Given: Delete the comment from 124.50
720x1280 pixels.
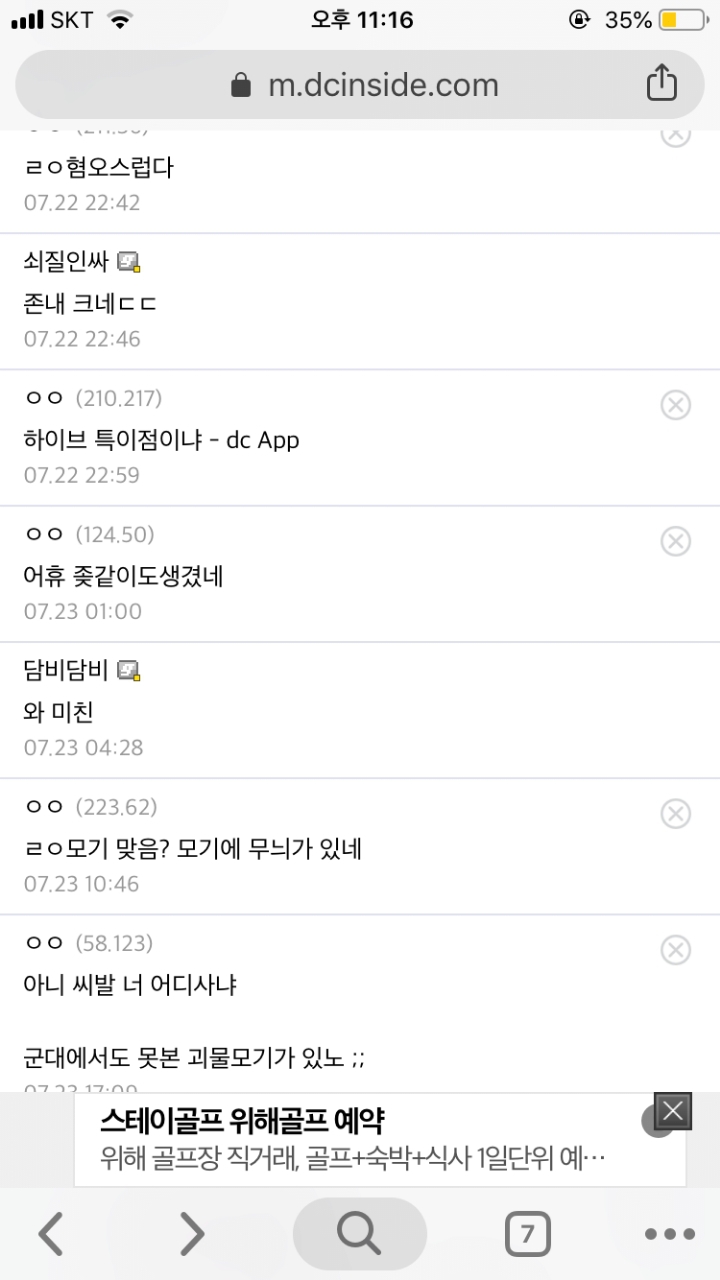Looking at the screenshot, I should (x=676, y=541).
